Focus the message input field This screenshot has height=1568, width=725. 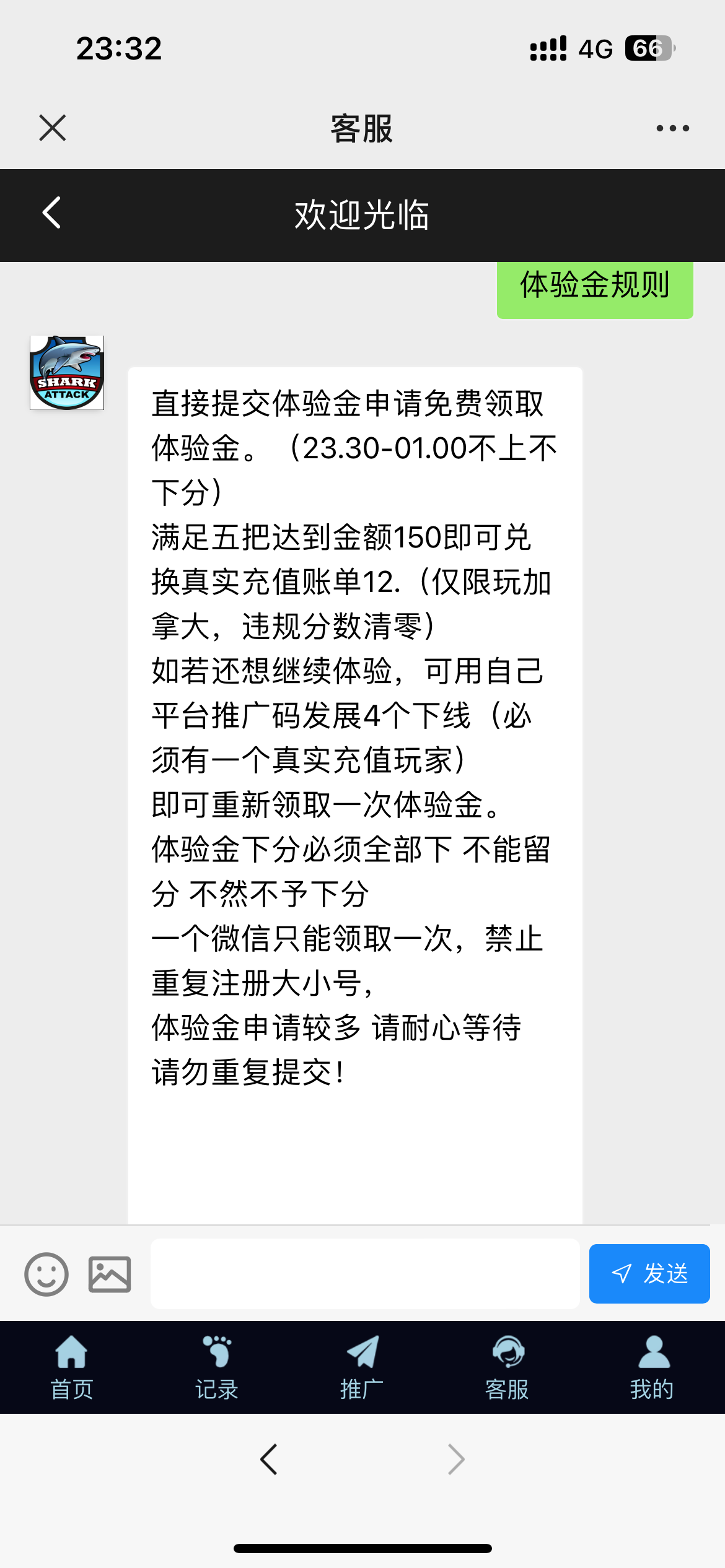tap(365, 1273)
